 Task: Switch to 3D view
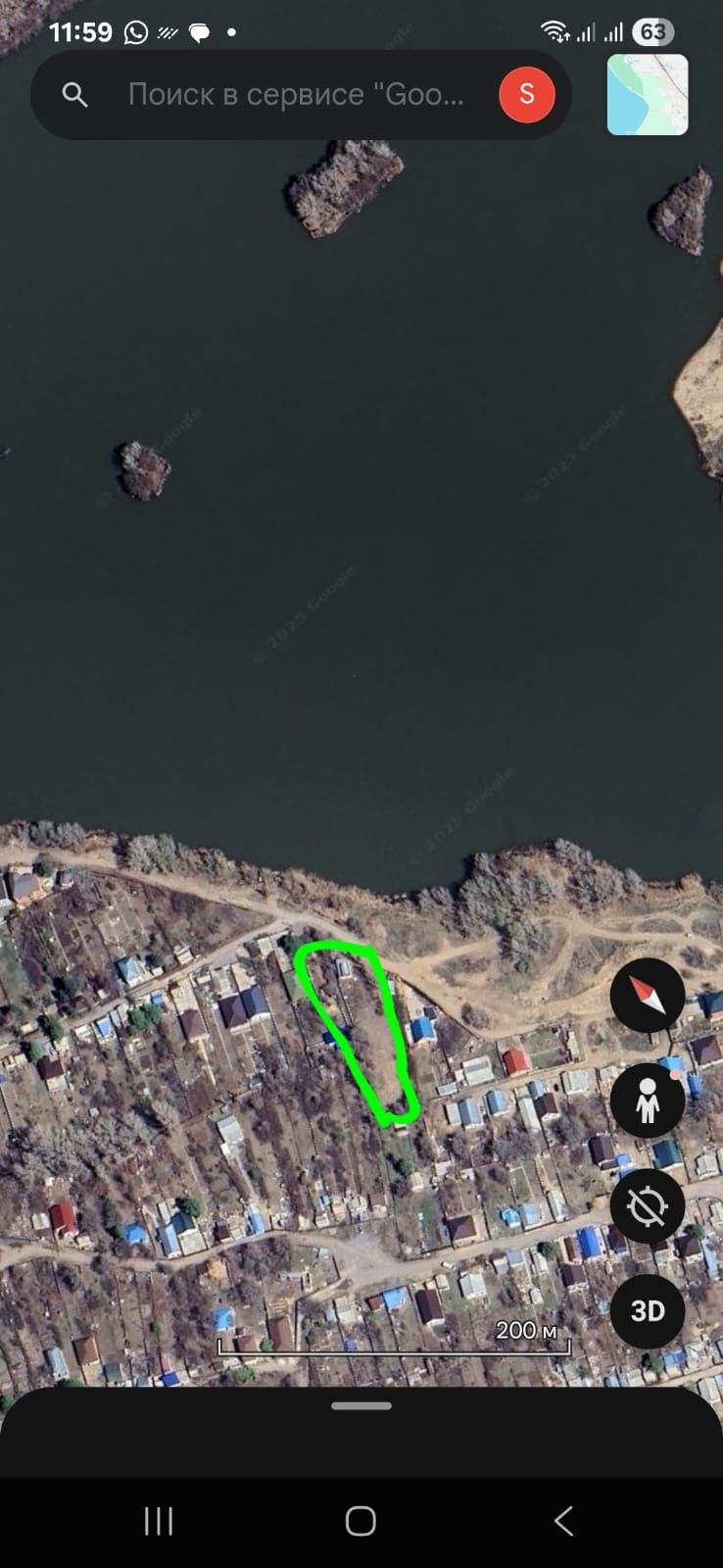[x=648, y=1311]
